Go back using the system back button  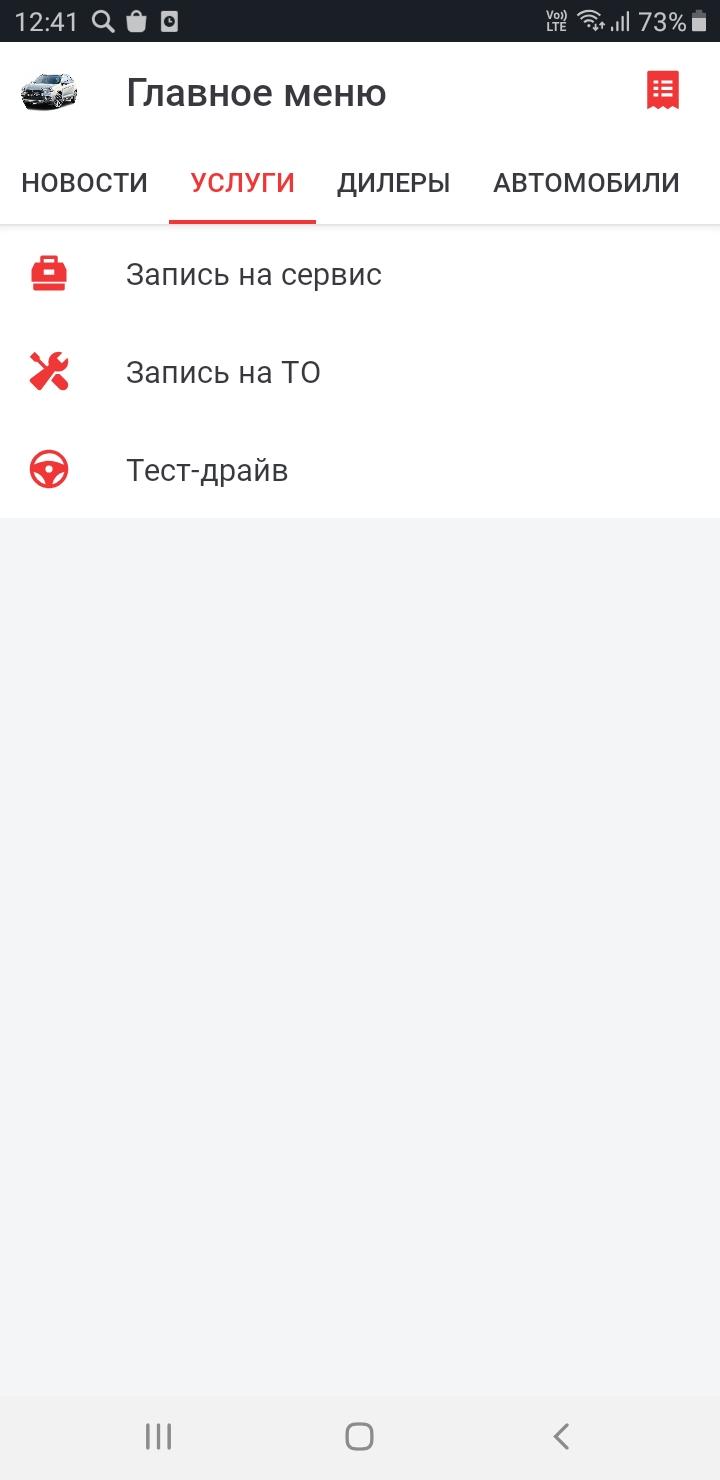[x=561, y=1436]
